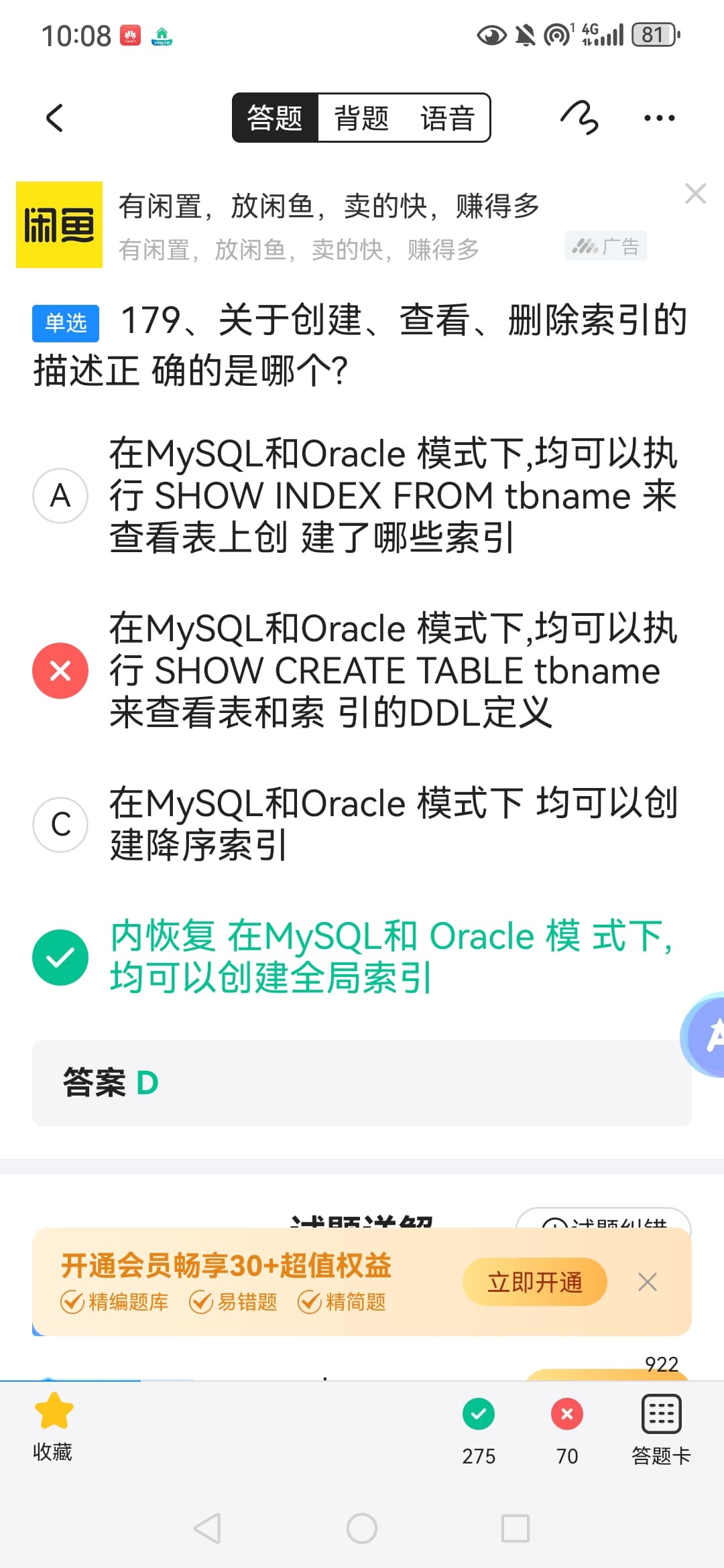Select the SHOW CREATE TABLE option

362,671
